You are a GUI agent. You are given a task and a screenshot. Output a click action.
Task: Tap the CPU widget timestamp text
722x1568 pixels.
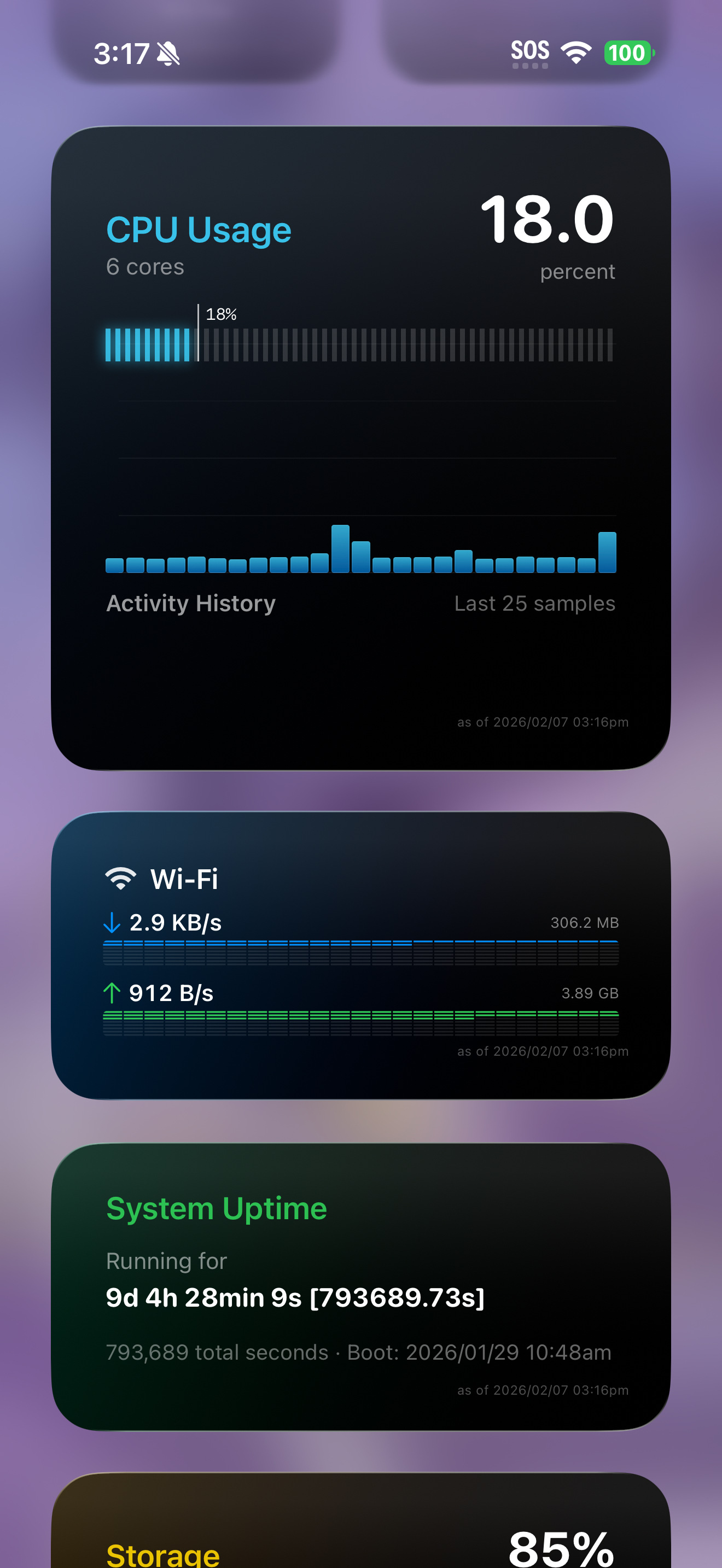(x=542, y=722)
